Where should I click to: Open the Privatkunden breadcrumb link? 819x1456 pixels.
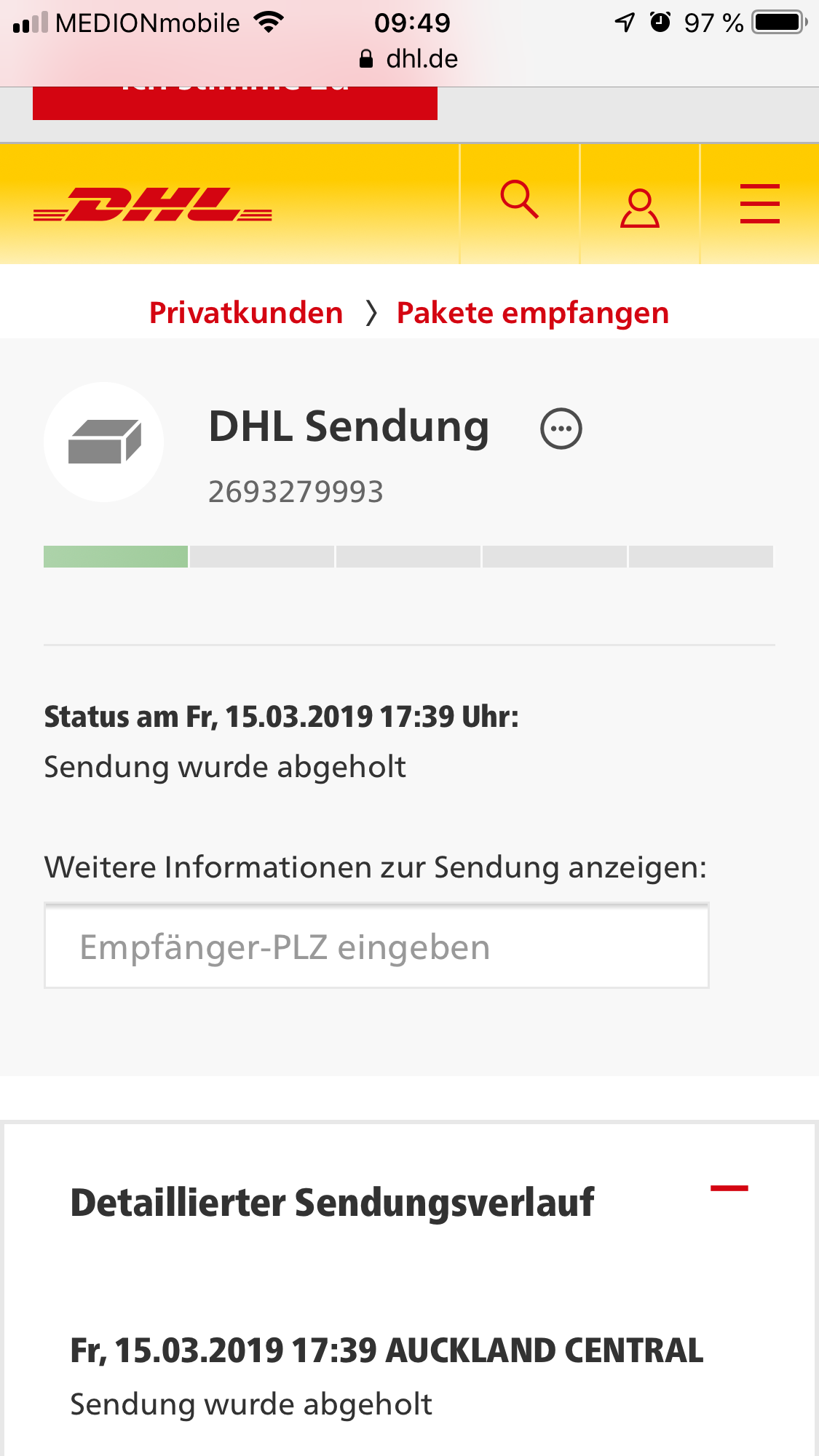[x=246, y=313]
